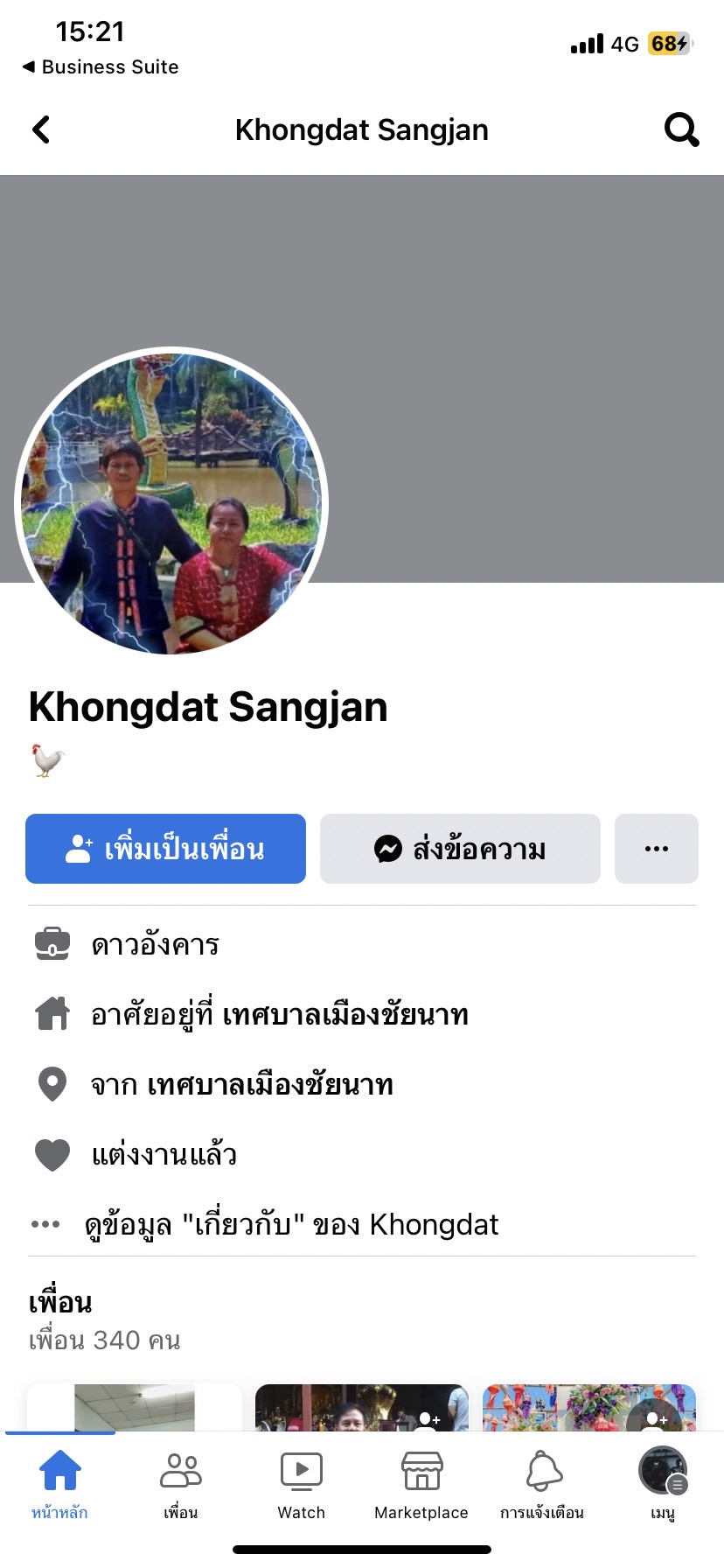The image size is (724, 1568).
Task: Send a message via ส่งข้อความ
Action: pyautogui.click(x=460, y=849)
